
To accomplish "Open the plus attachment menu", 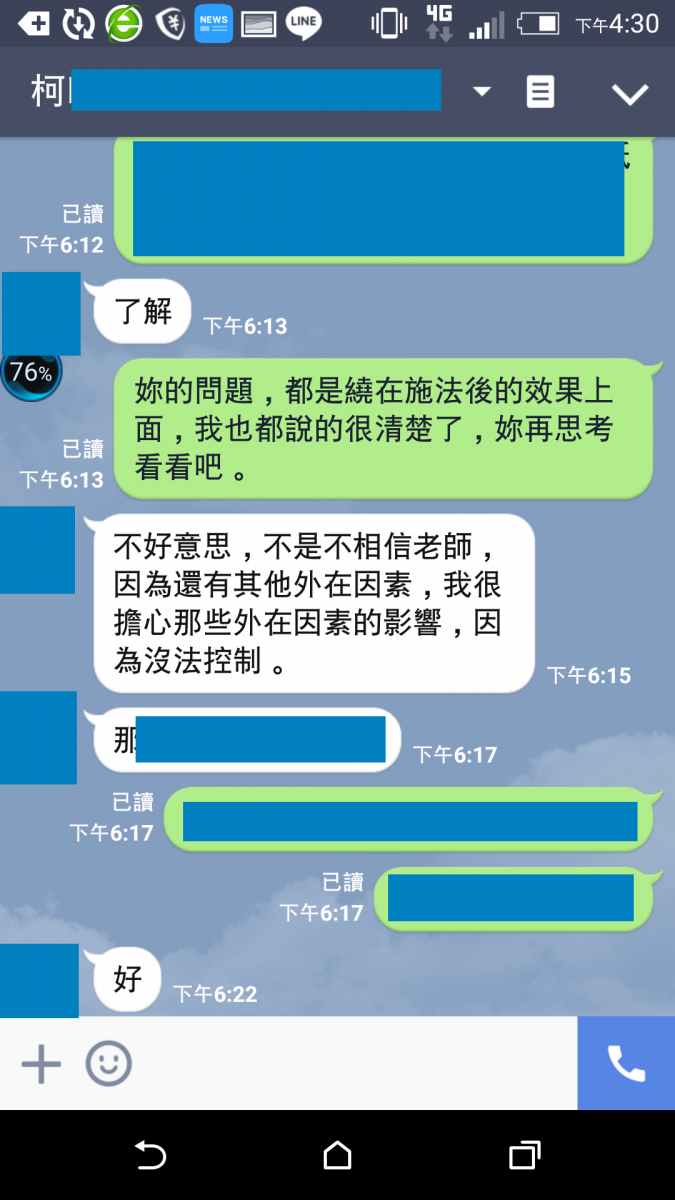I will (41, 1064).
